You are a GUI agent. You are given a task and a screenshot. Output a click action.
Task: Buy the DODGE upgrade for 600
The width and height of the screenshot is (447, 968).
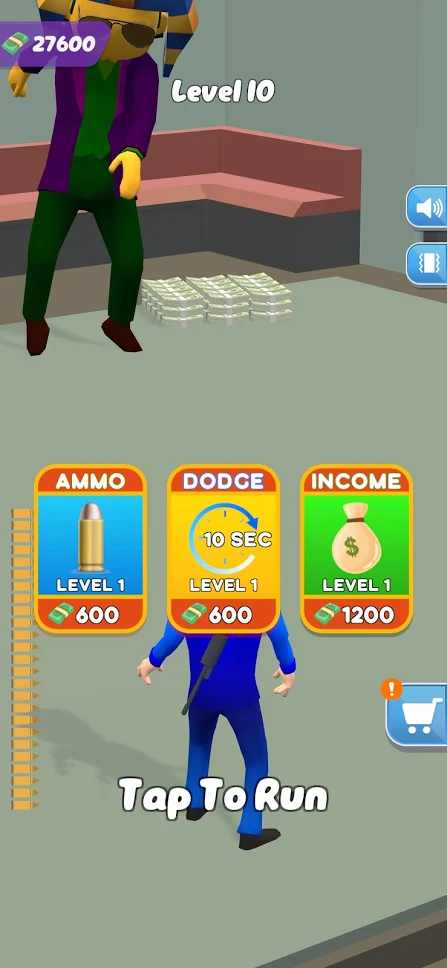point(224,549)
